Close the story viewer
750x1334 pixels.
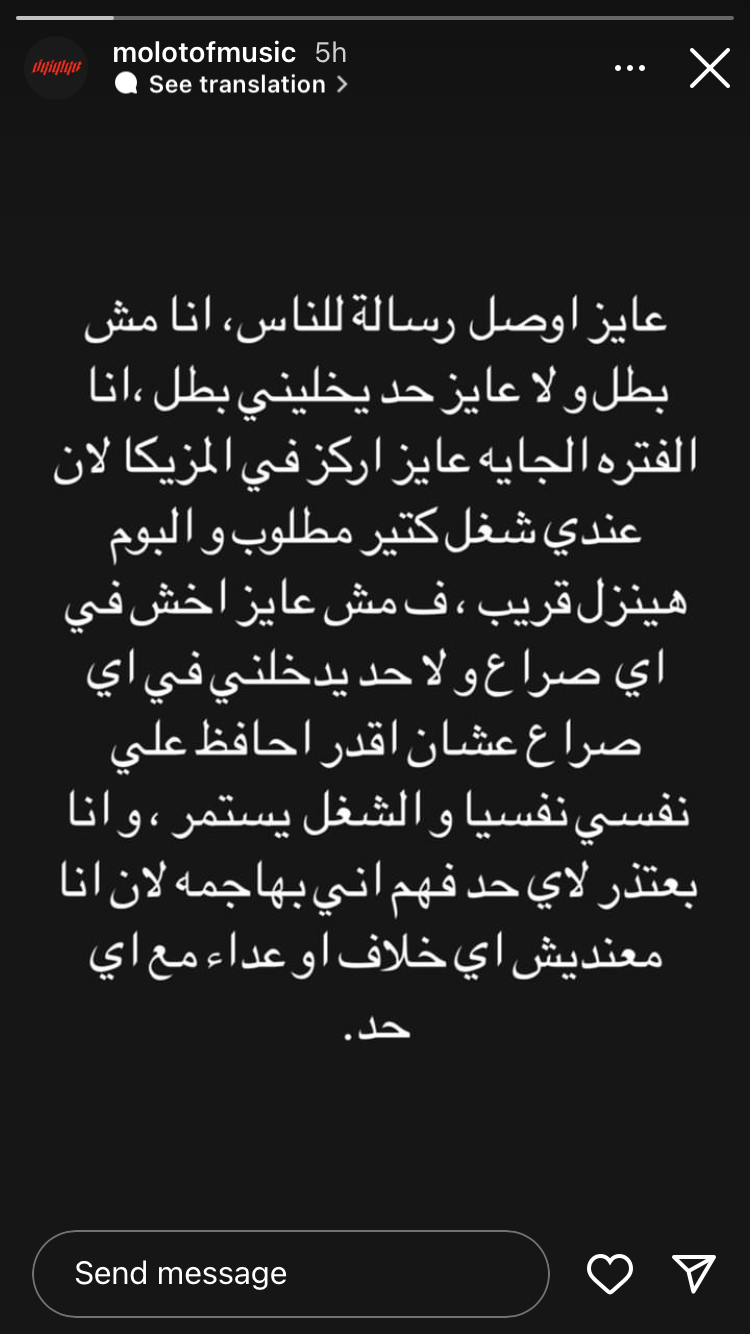point(710,68)
